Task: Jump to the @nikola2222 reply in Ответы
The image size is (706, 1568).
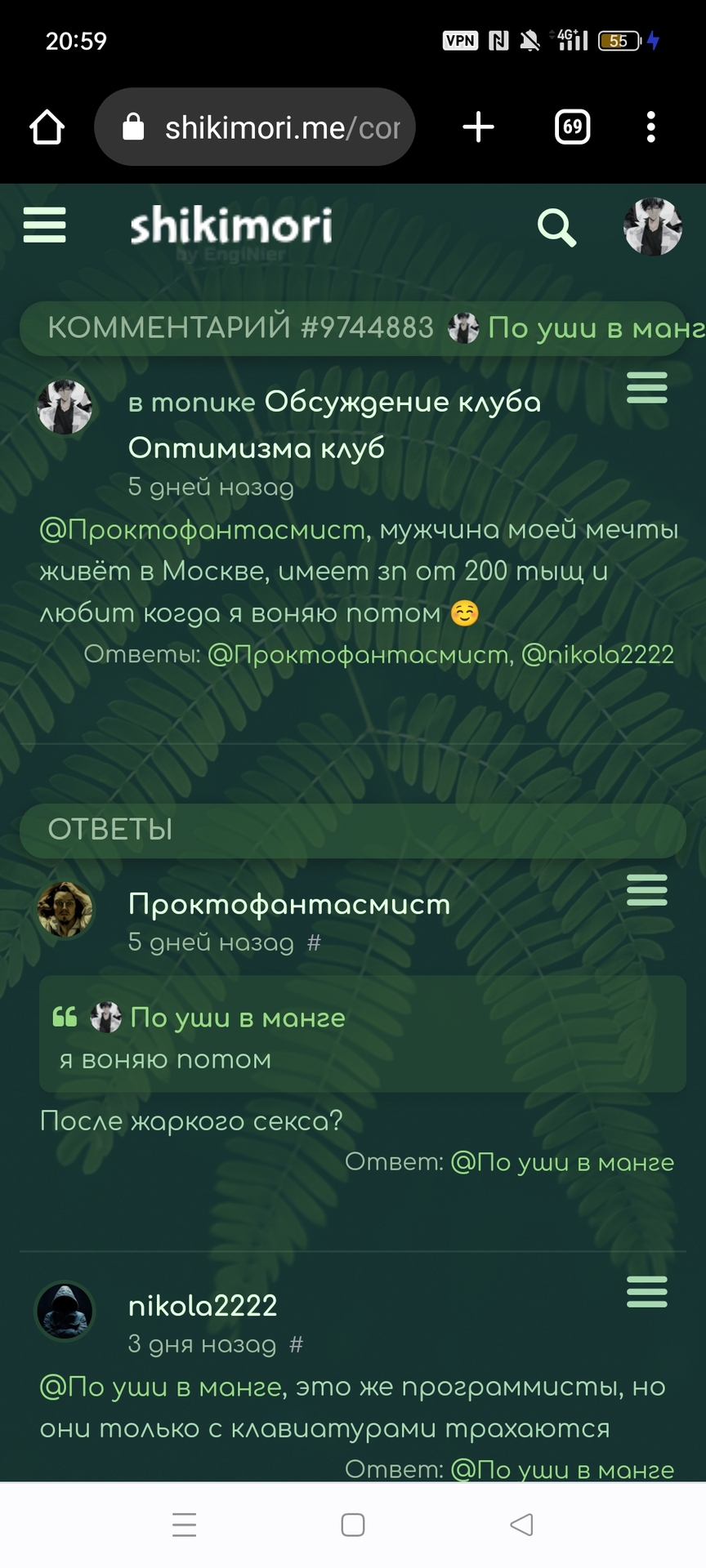Action: click(597, 654)
